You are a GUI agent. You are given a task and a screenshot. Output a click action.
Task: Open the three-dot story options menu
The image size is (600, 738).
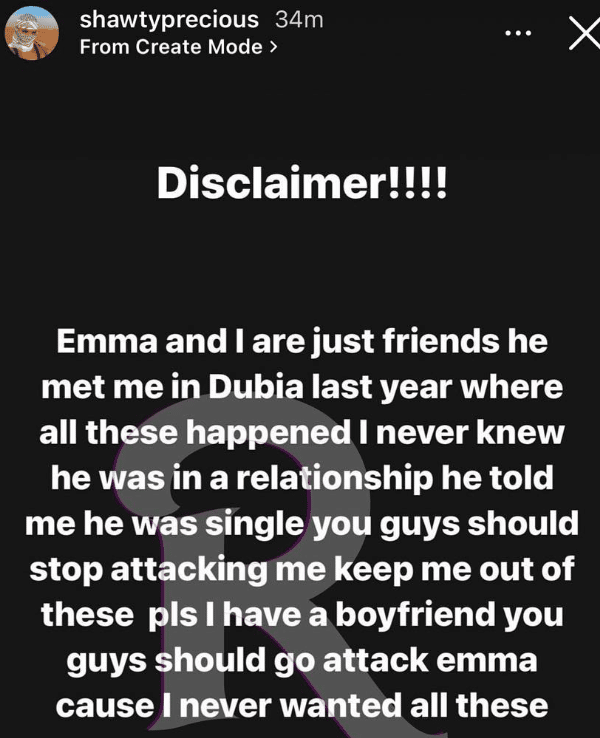pyautogui.click(x=516, y=34)
